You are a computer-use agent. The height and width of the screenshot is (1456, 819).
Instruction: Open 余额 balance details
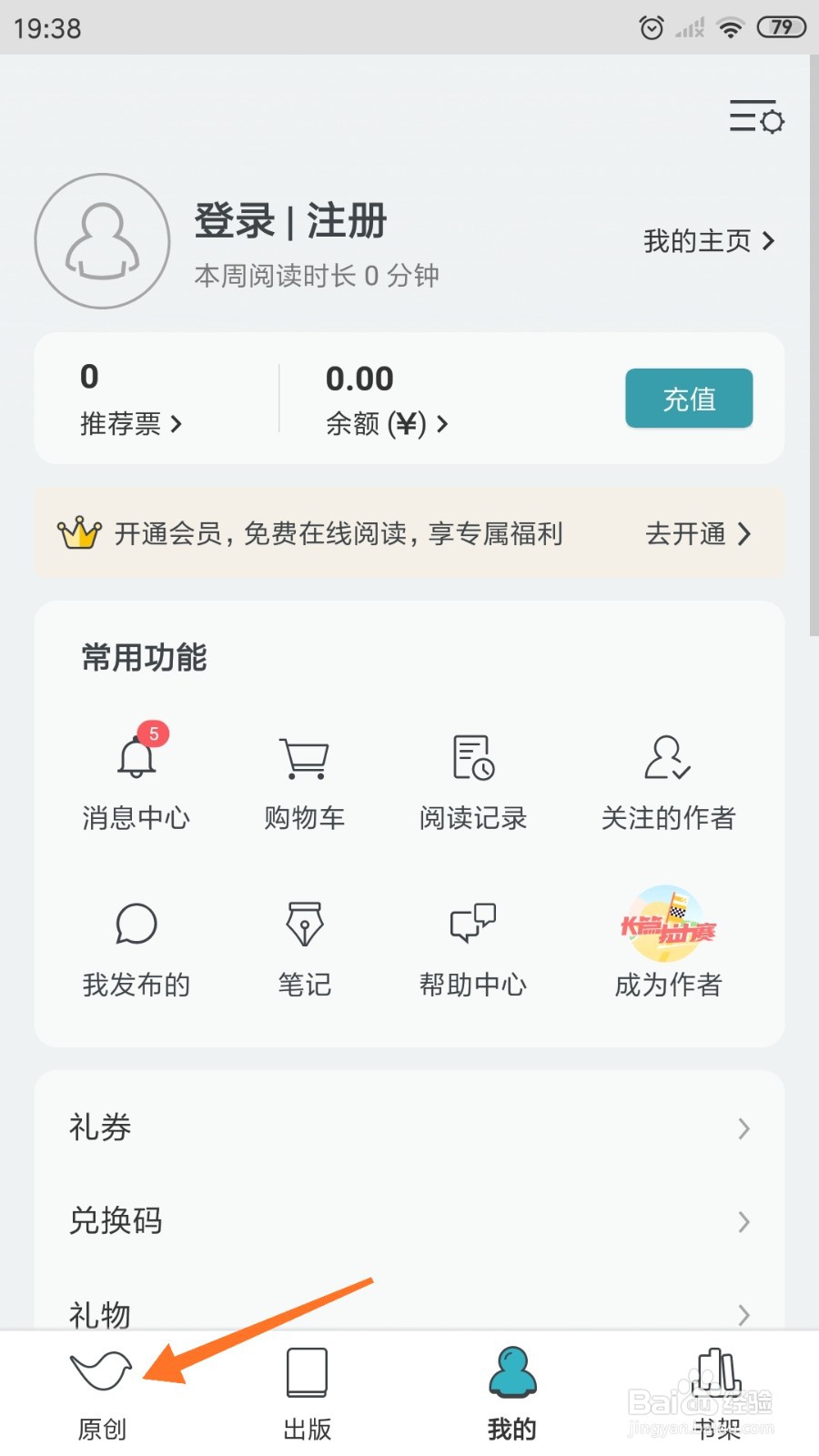click(386, 423)
